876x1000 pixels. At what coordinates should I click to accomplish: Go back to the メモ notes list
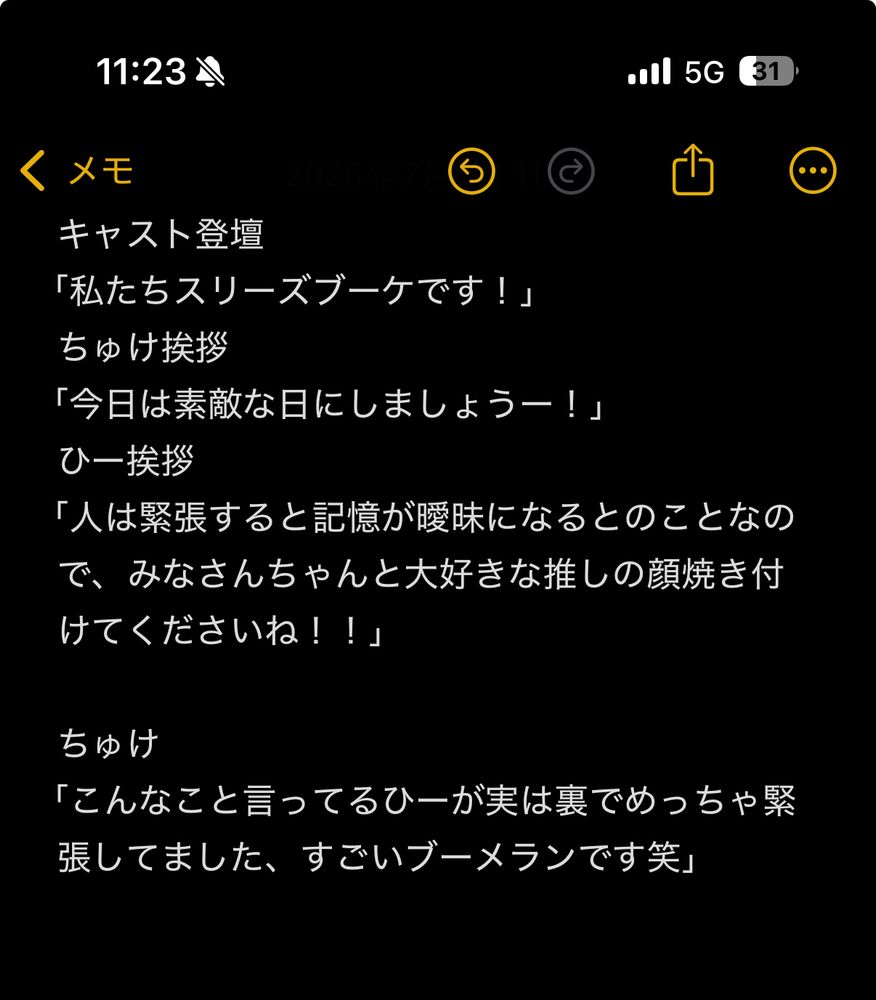pos(77,171)
